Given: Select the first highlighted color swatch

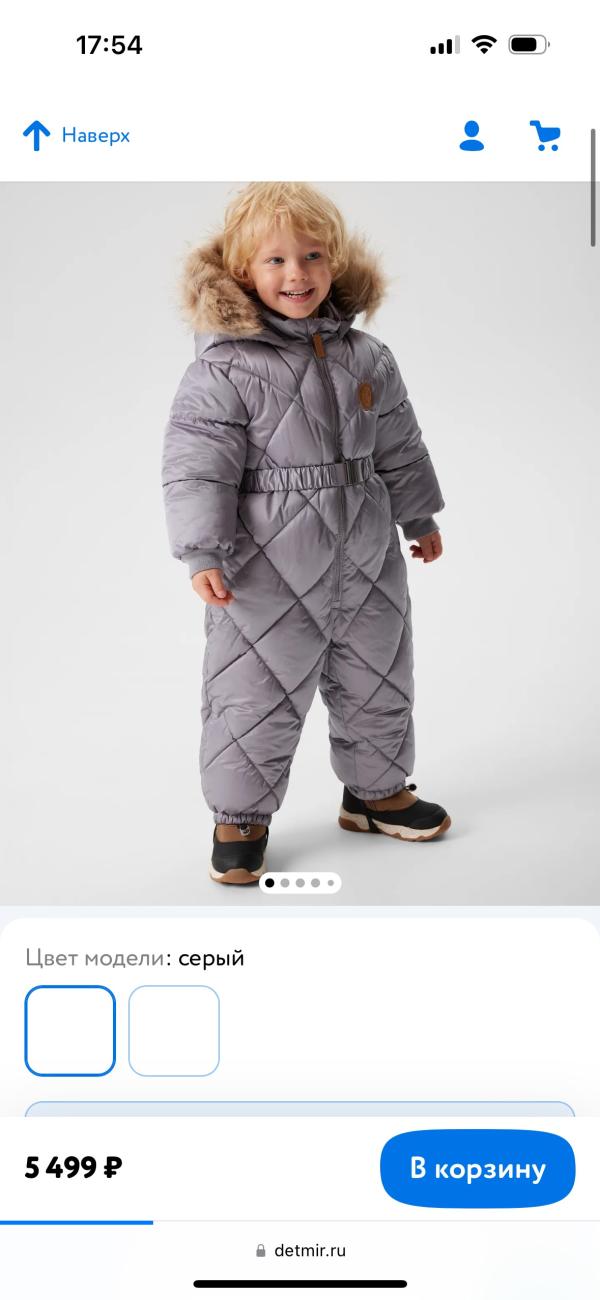Looking at the screenshot, I should pos(70,1031).
